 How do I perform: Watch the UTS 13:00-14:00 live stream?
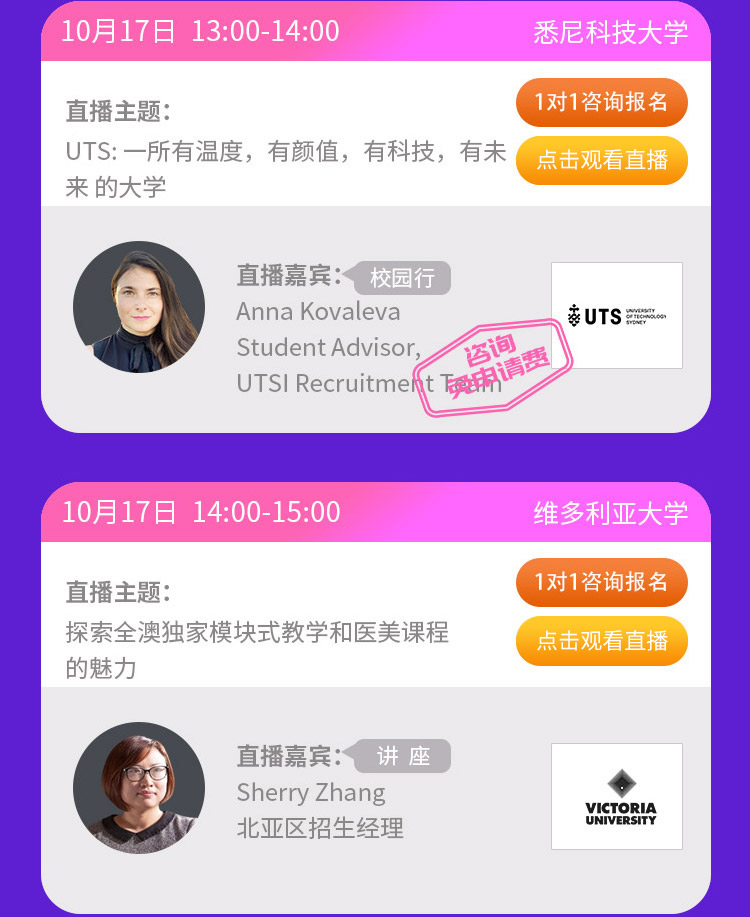pos(601,160)
